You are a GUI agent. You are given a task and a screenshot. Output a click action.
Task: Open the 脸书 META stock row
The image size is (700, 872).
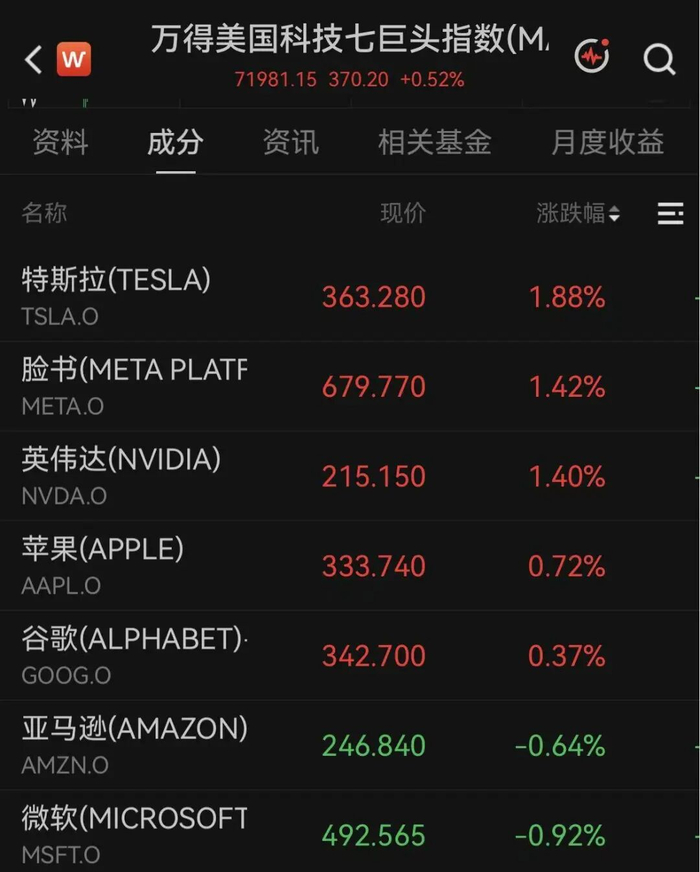click(350, 387)
